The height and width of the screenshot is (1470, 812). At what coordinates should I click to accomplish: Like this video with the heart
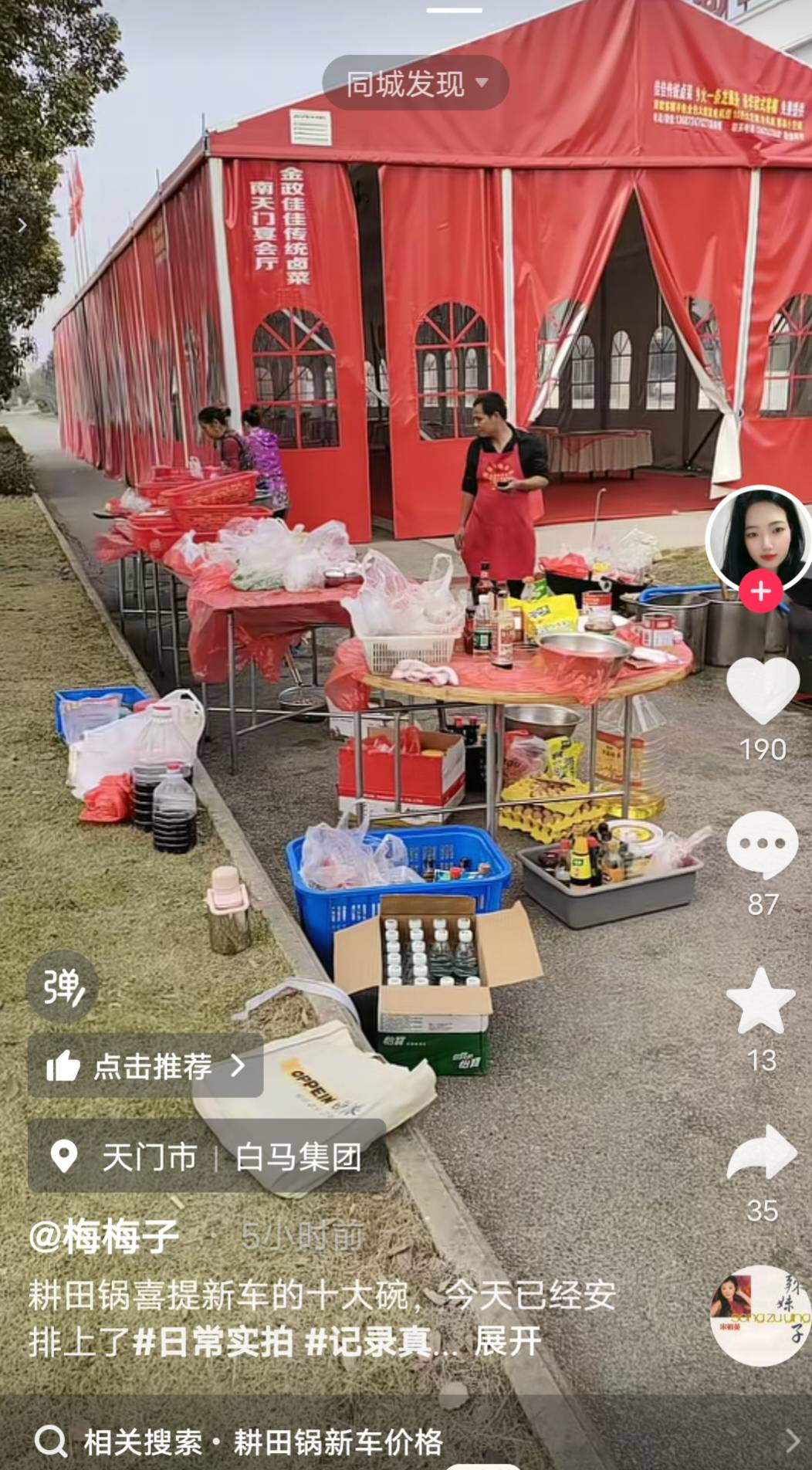[763, 691]
